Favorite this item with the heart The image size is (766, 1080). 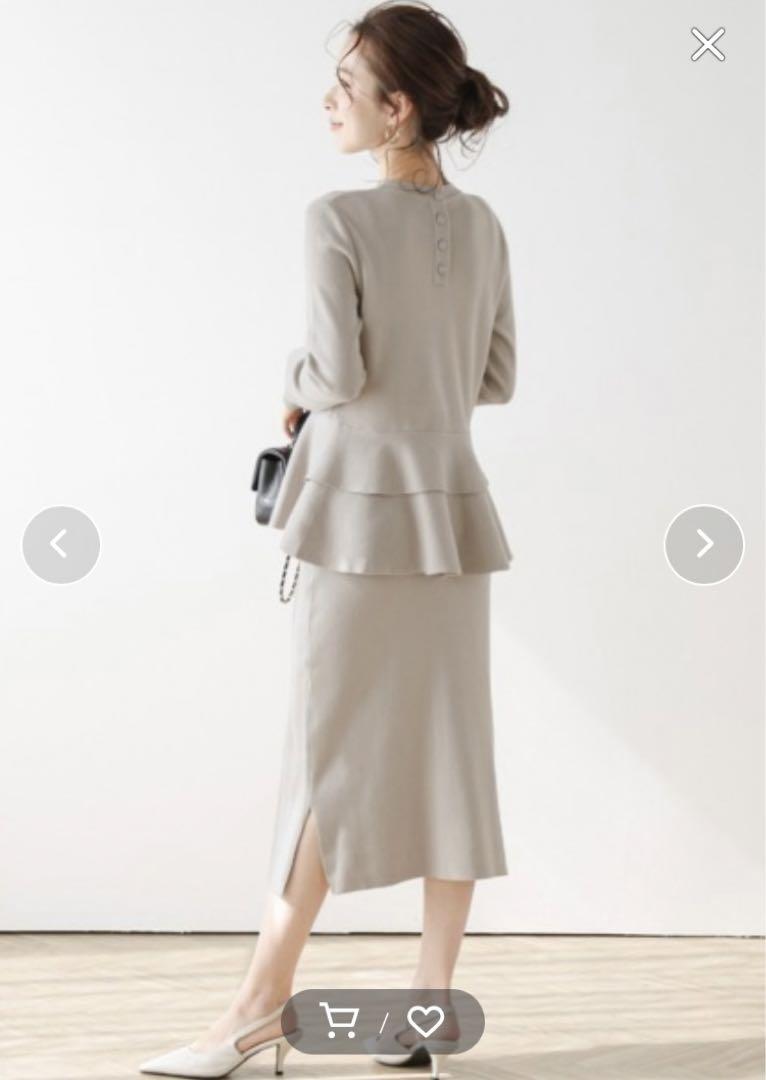tap(425, 1021)
